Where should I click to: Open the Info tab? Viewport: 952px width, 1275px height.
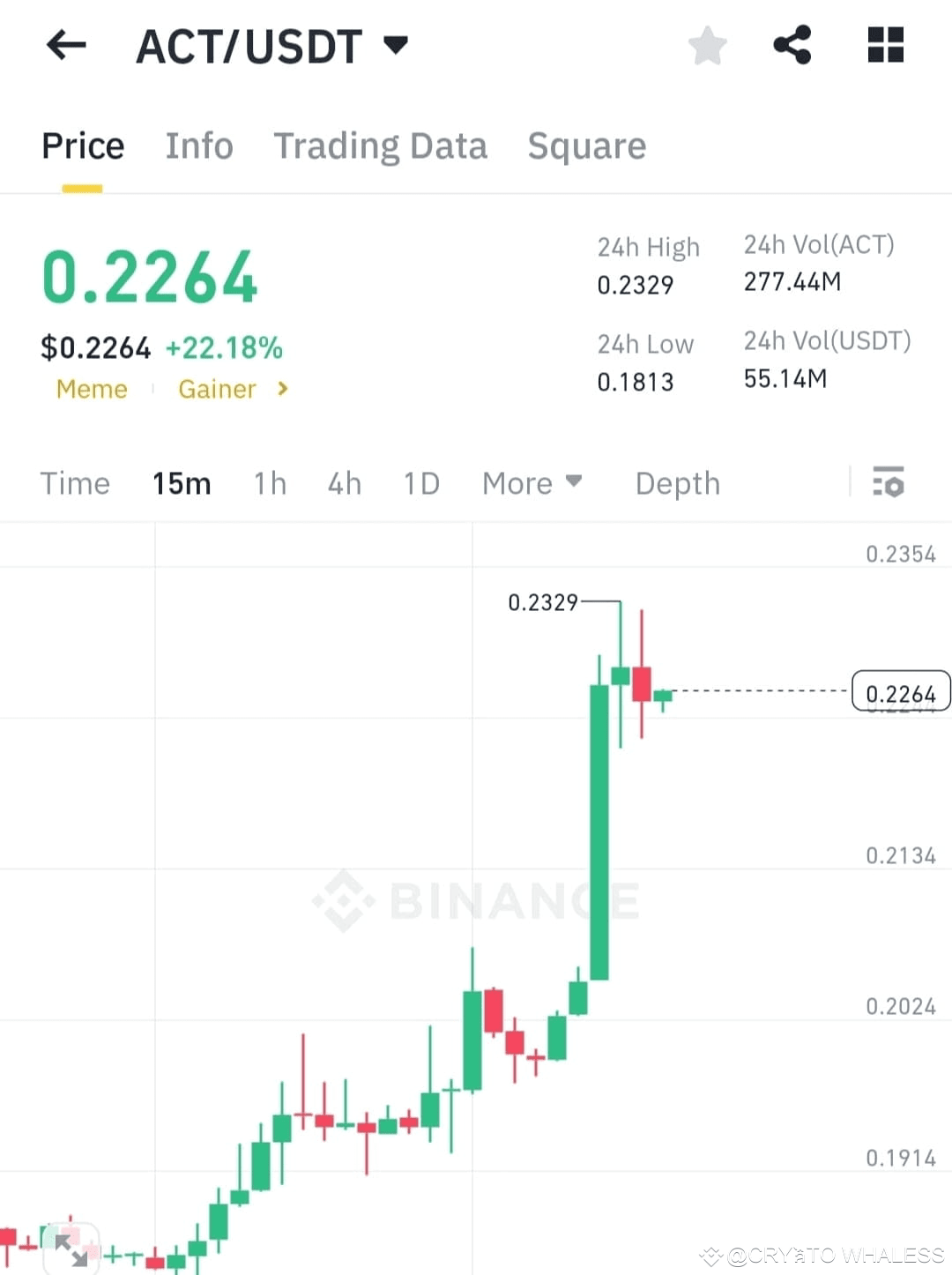(x=198, y=145)
